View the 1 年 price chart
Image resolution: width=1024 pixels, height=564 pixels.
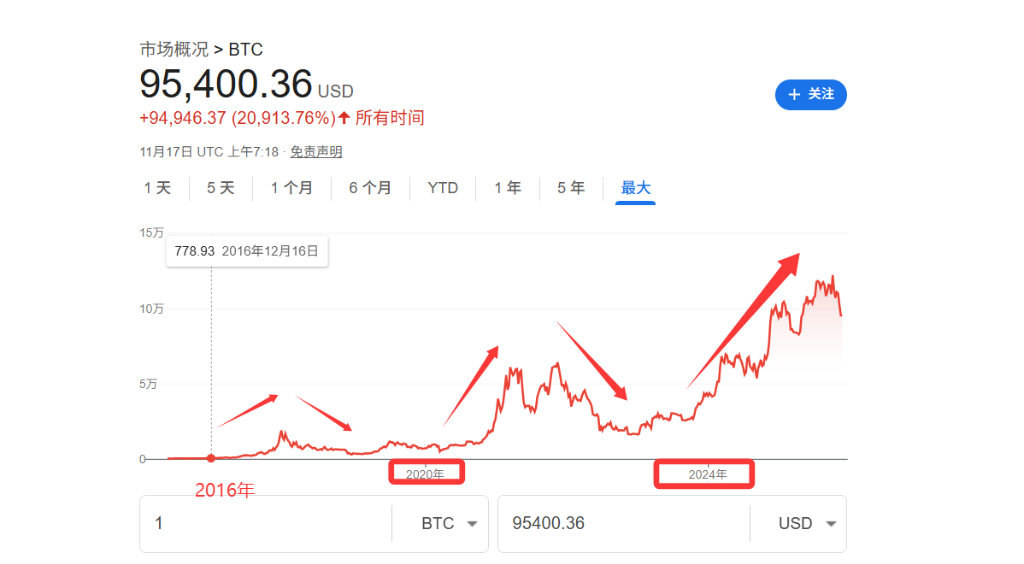pos(507,188)
